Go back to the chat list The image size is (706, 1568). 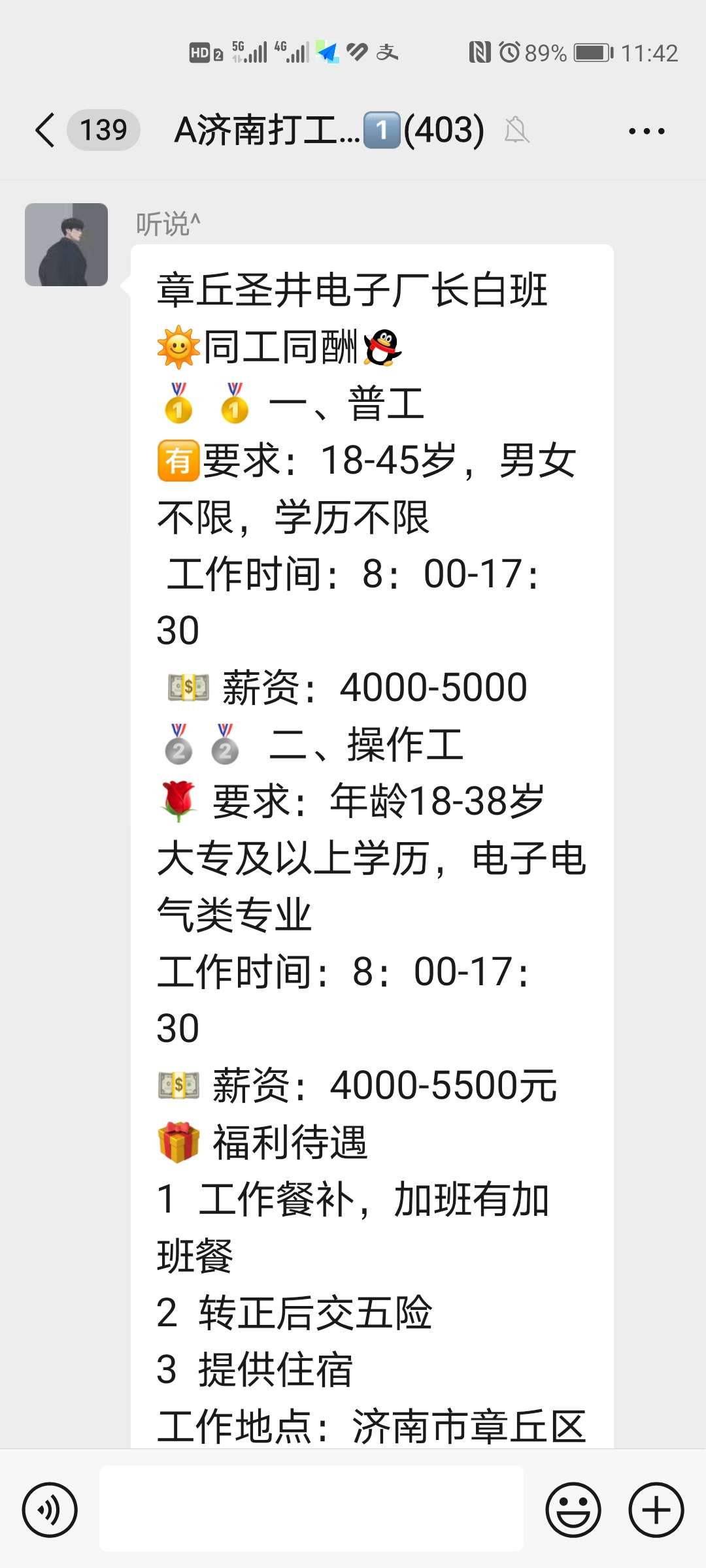(x=46, y=130)
